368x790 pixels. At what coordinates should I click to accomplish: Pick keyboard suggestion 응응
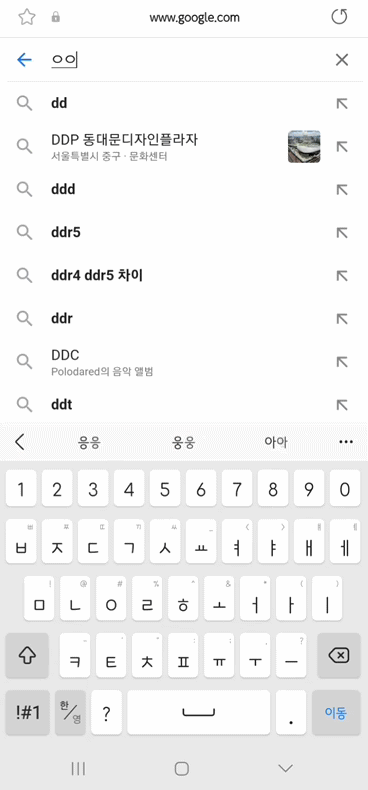coord(89,442)
